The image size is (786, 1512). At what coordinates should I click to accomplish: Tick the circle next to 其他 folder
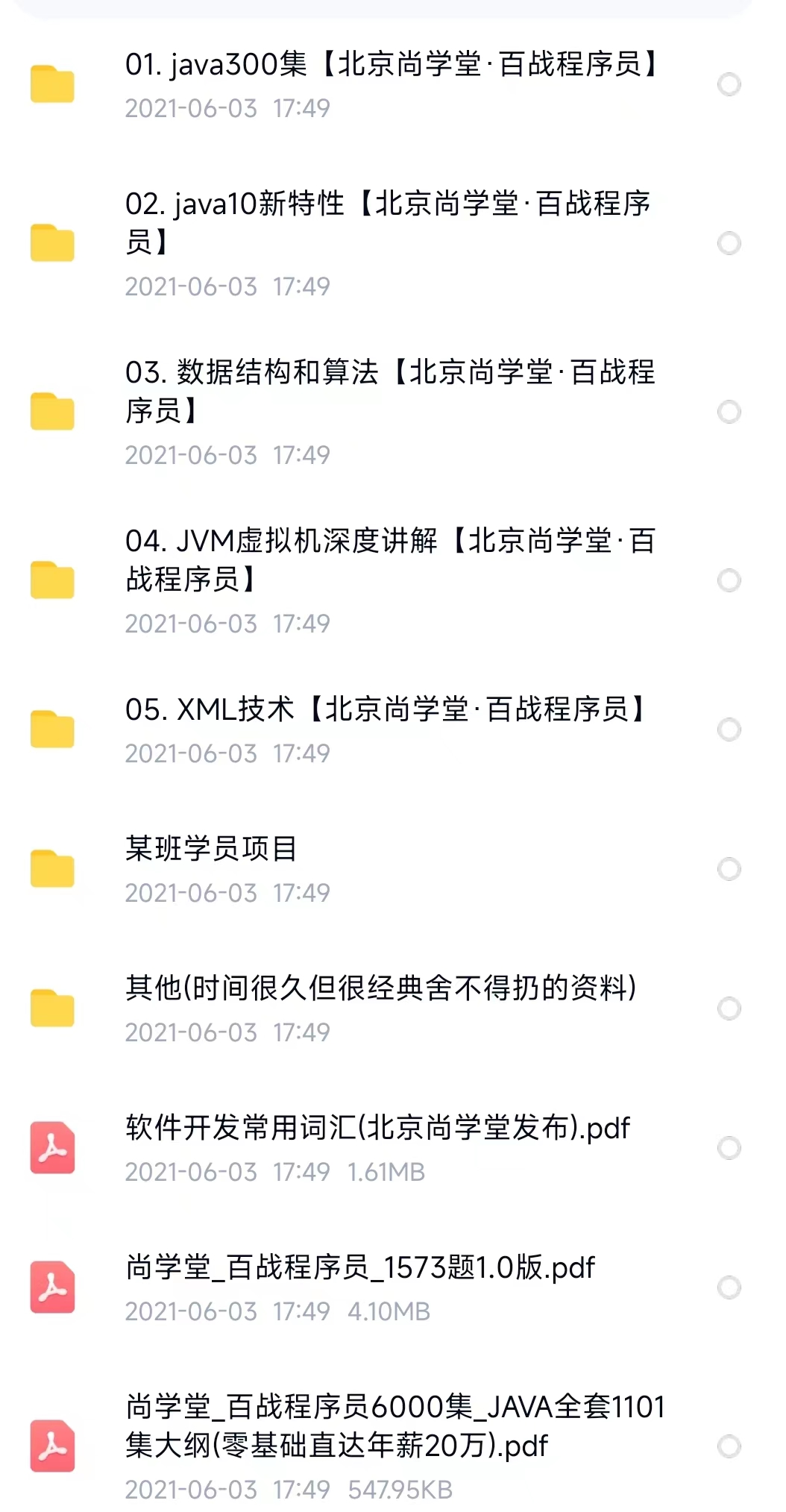[729, 1008]
